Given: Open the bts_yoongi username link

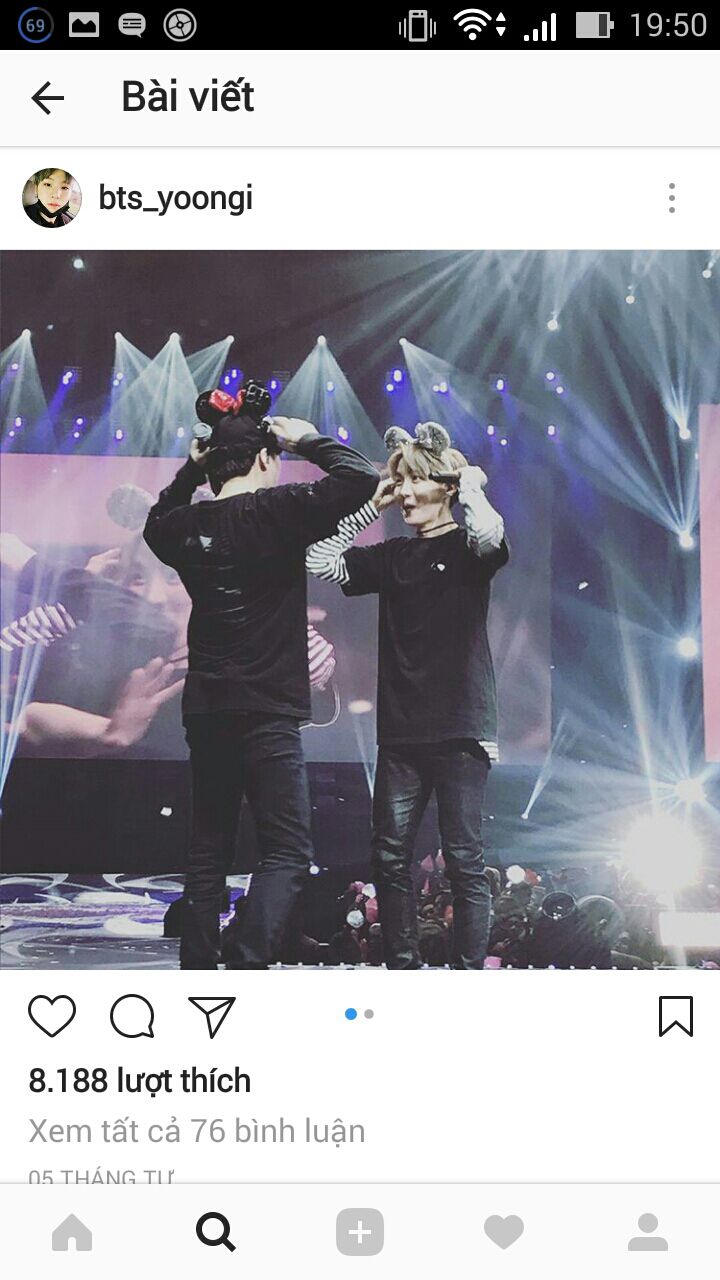Looking at the screenshot, I should [176, 198].
